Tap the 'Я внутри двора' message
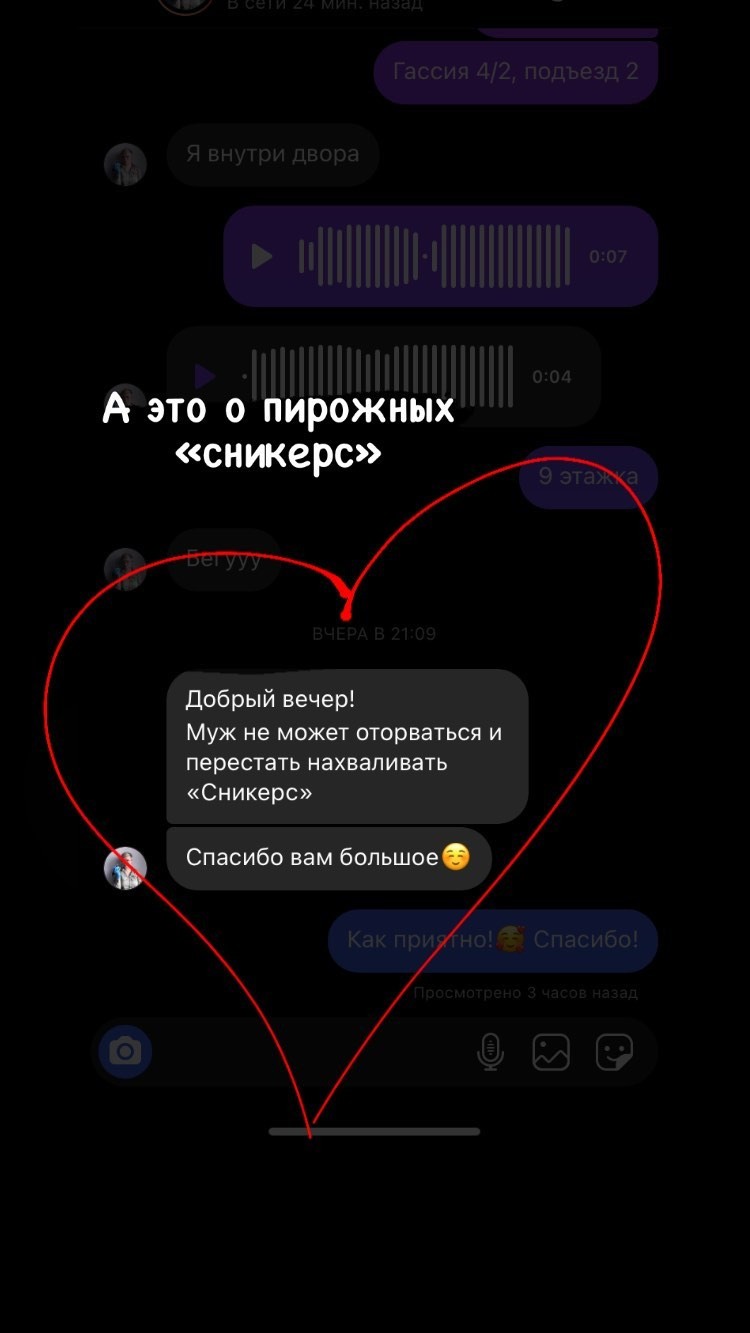Viewport: 750px width, 1333px height. [x=272, y=154]
